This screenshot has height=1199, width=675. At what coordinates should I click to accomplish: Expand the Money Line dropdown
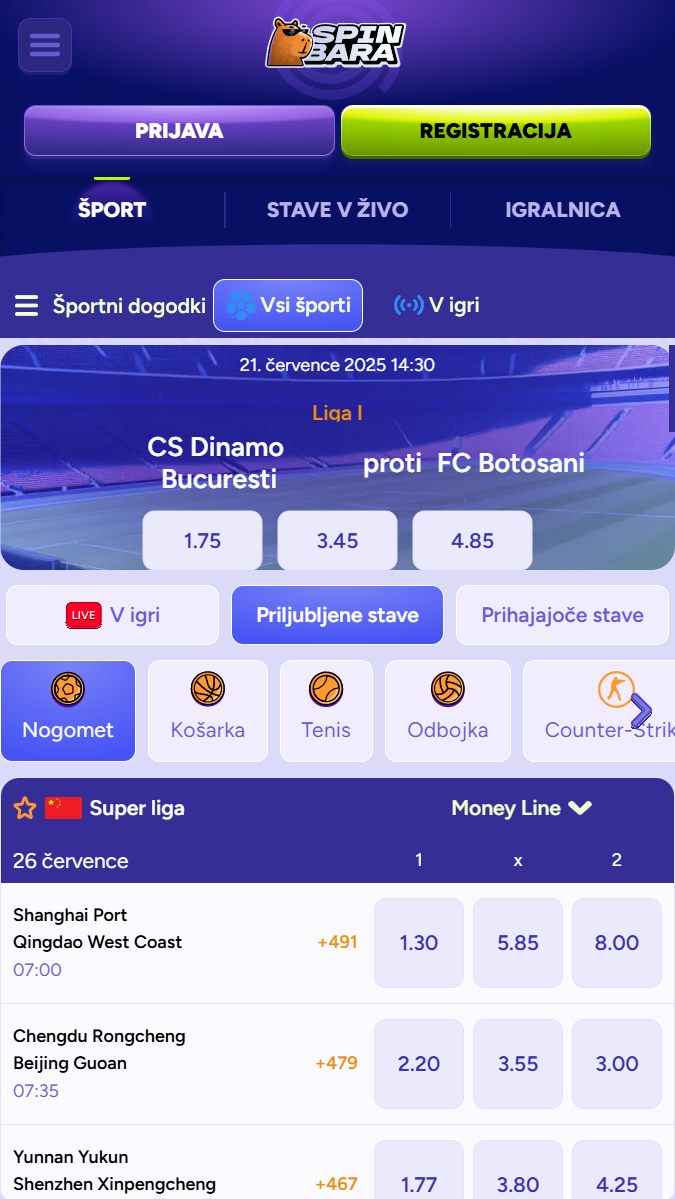522,808
